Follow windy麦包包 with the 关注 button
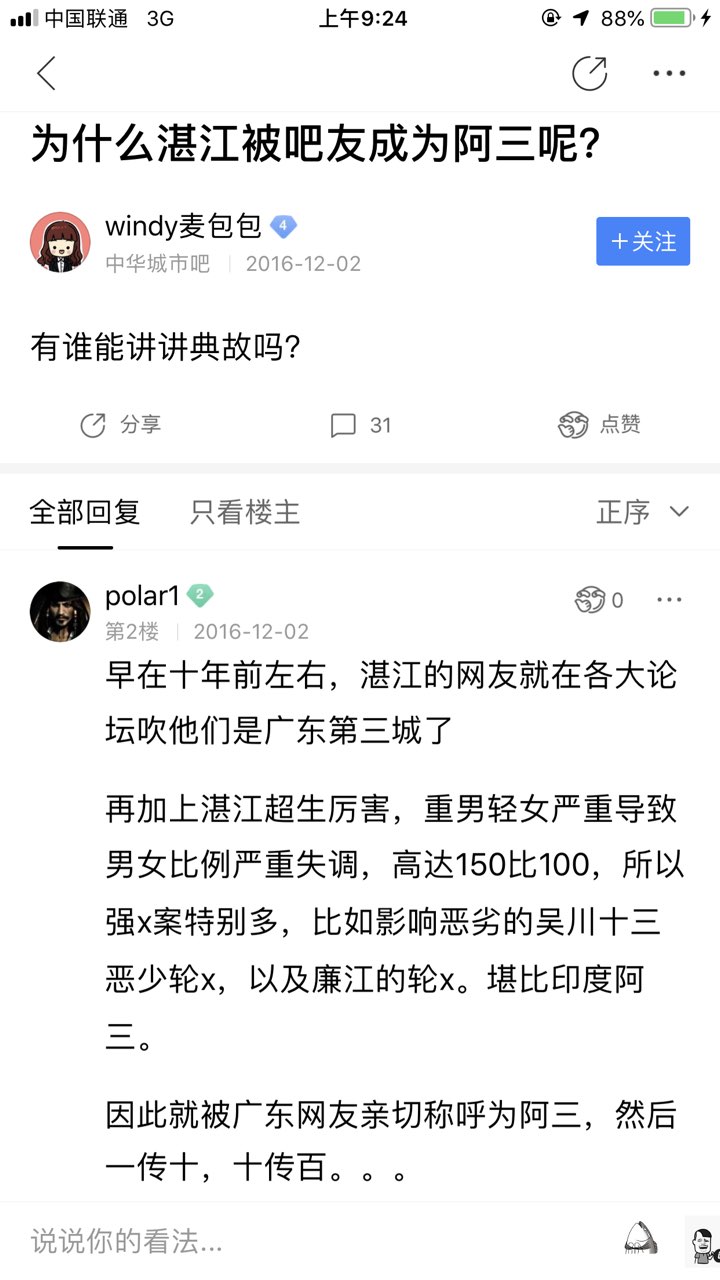 tap(643, 241)
